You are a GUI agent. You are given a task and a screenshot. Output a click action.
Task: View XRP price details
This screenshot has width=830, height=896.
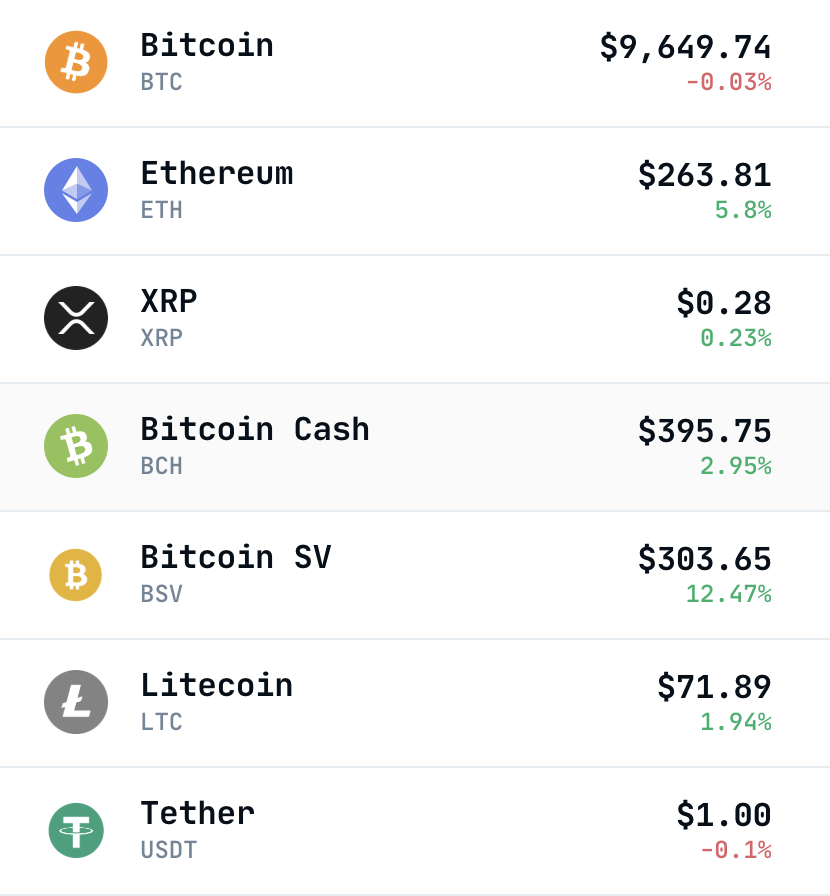(x=415, y=318)
